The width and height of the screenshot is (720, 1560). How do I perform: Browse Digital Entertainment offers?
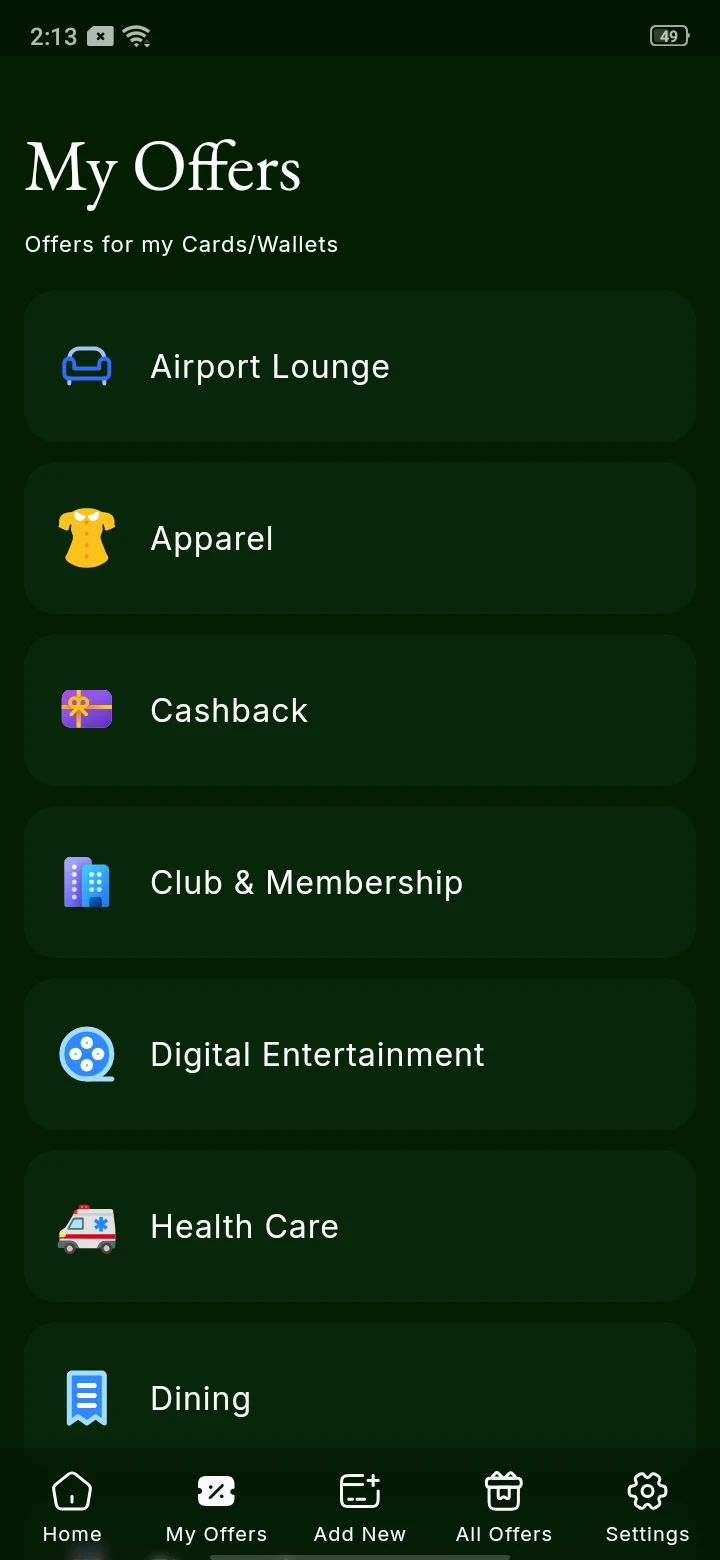coord(360,1055)
